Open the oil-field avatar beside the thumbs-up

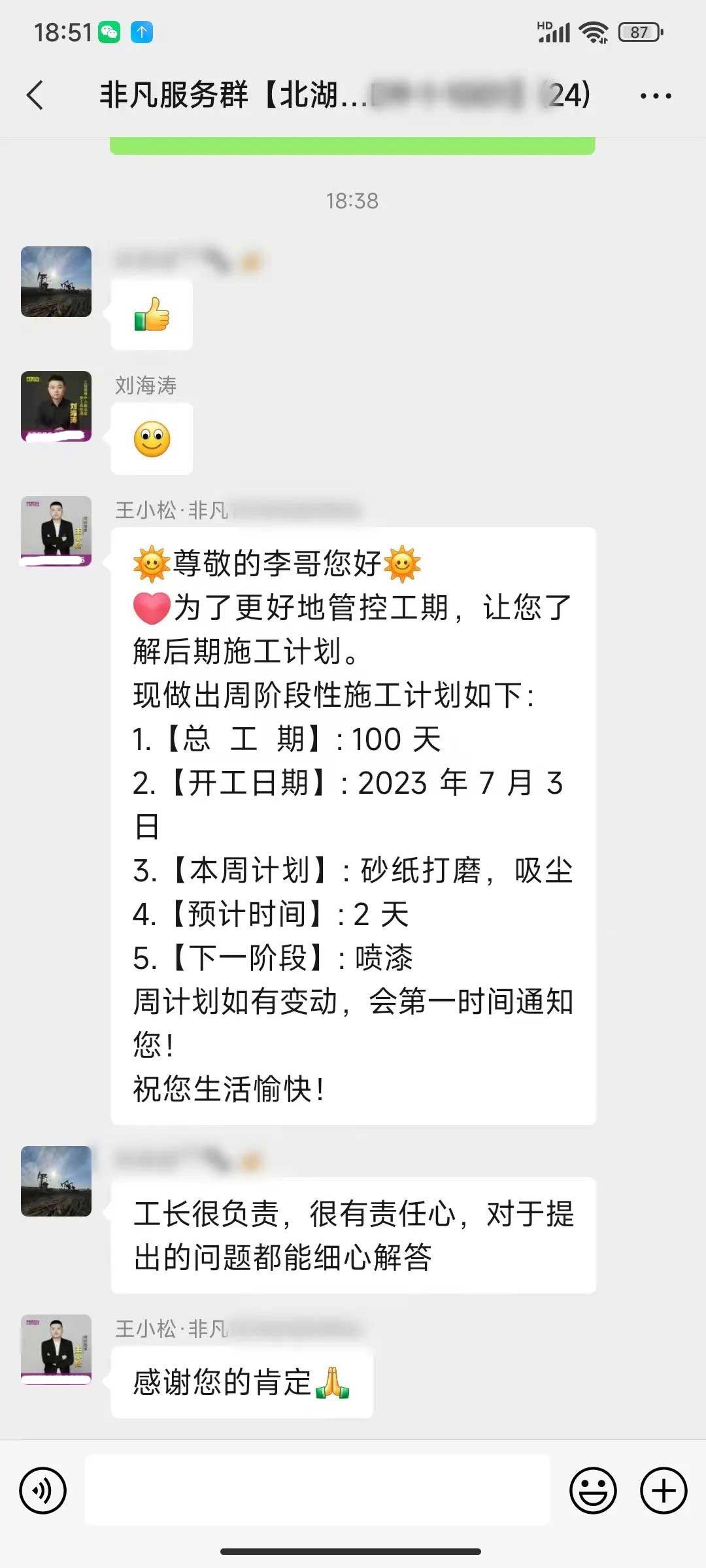pos(56,282)
